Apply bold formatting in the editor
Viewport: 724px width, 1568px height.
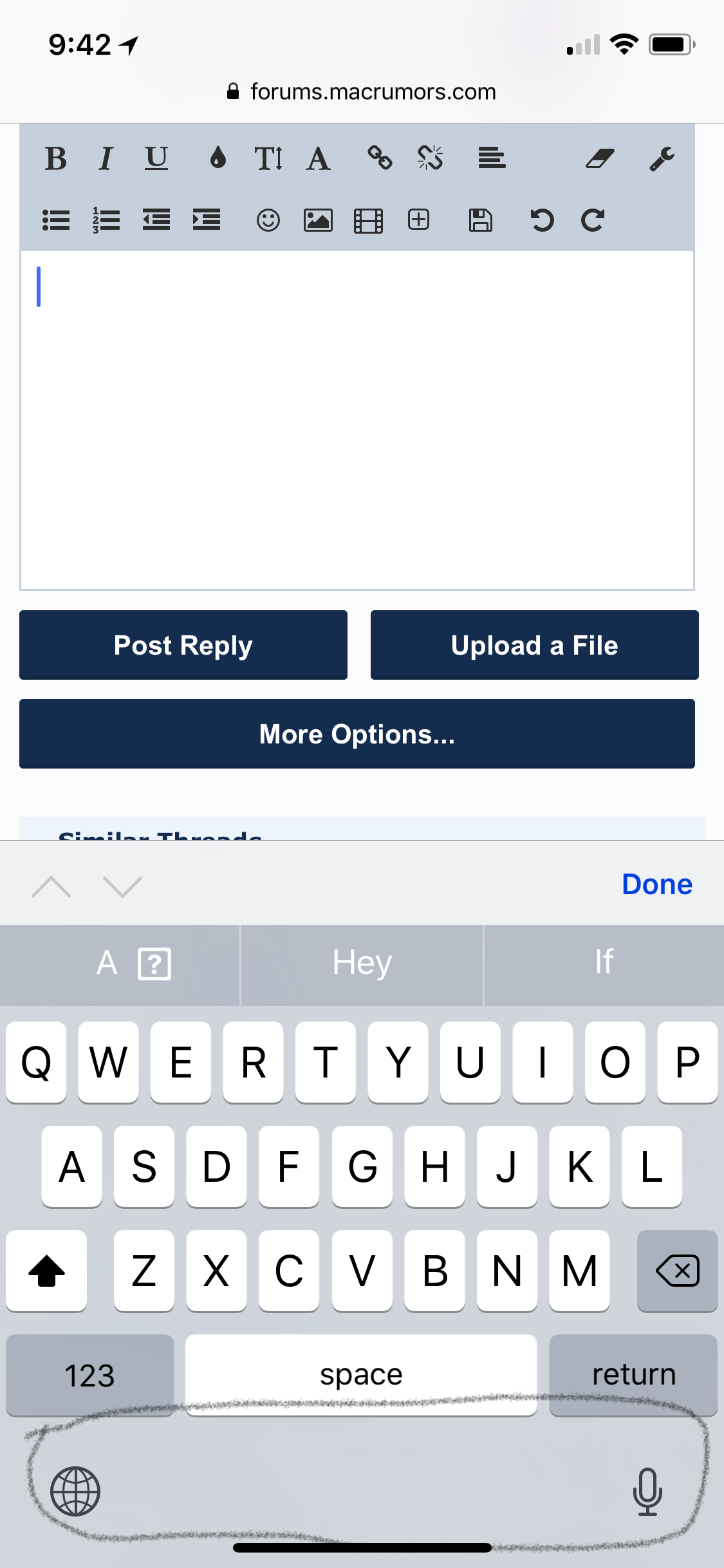point(56,158)
